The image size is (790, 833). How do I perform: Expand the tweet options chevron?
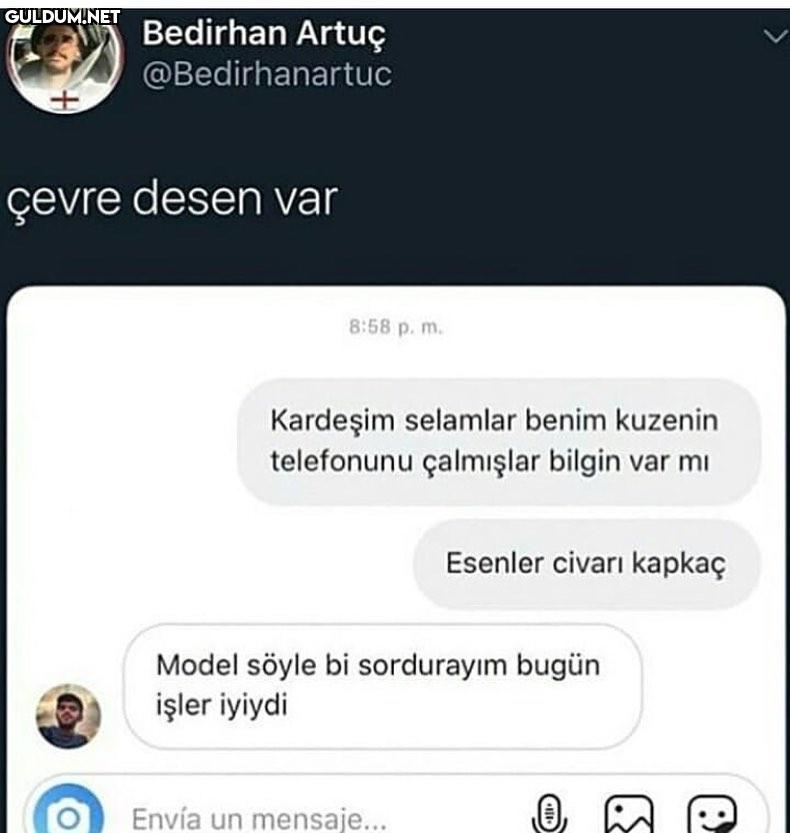click(x=775, y=37)
